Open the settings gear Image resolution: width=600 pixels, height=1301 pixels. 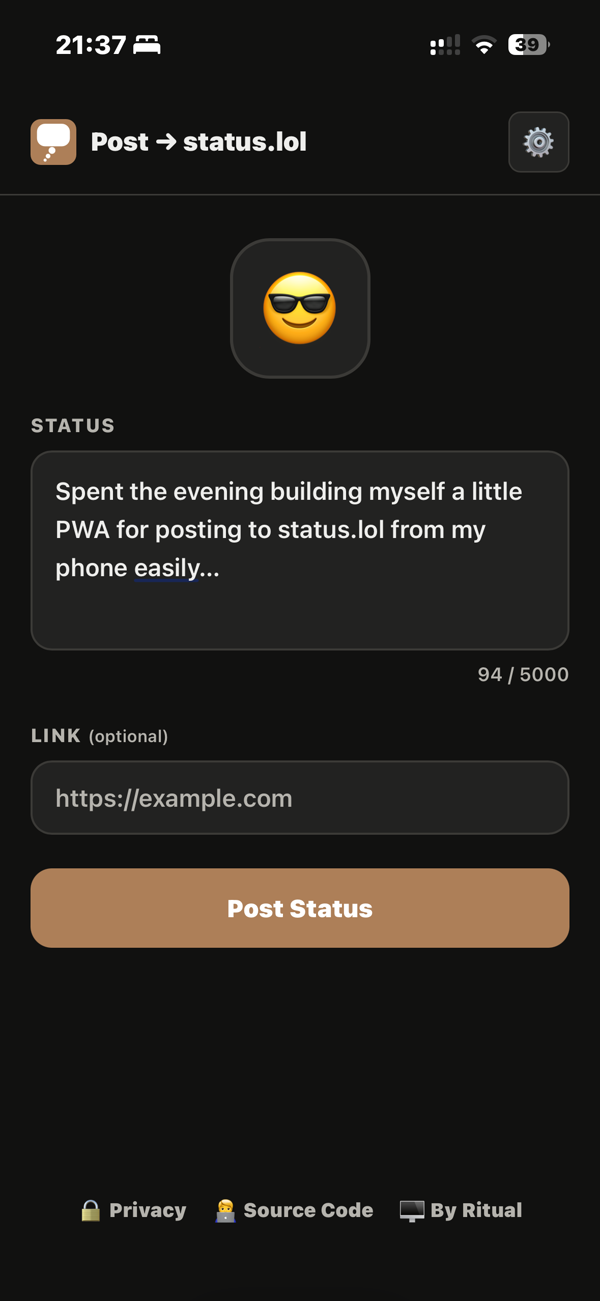539,142
